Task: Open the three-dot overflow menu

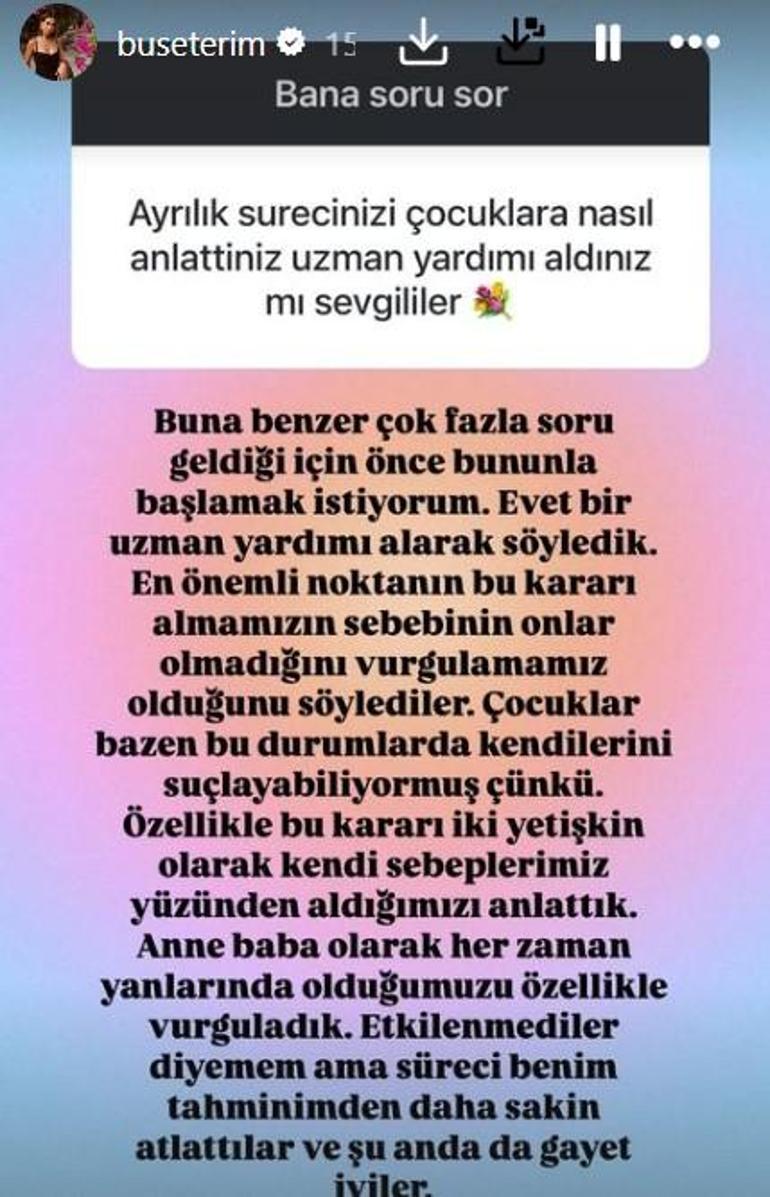Action: point(694,43)
